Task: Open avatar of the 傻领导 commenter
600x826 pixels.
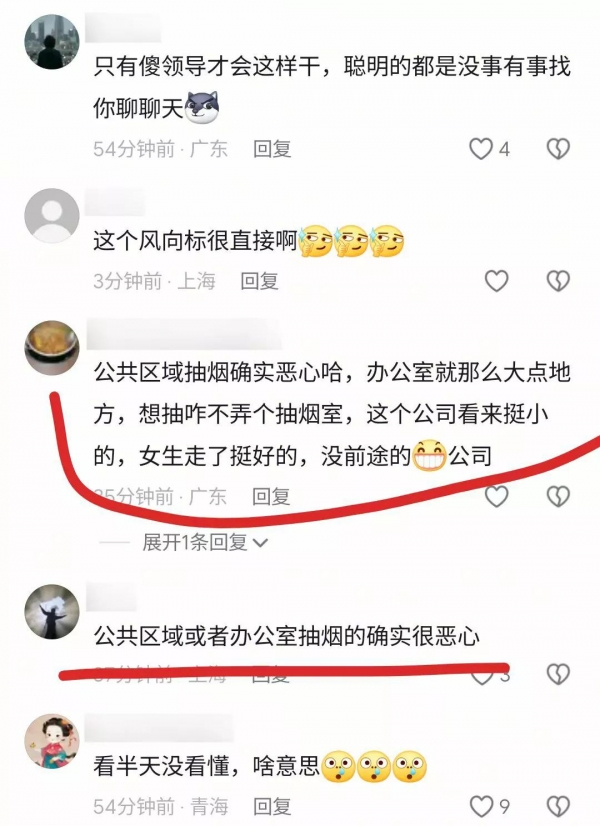Action: (51, 42)
